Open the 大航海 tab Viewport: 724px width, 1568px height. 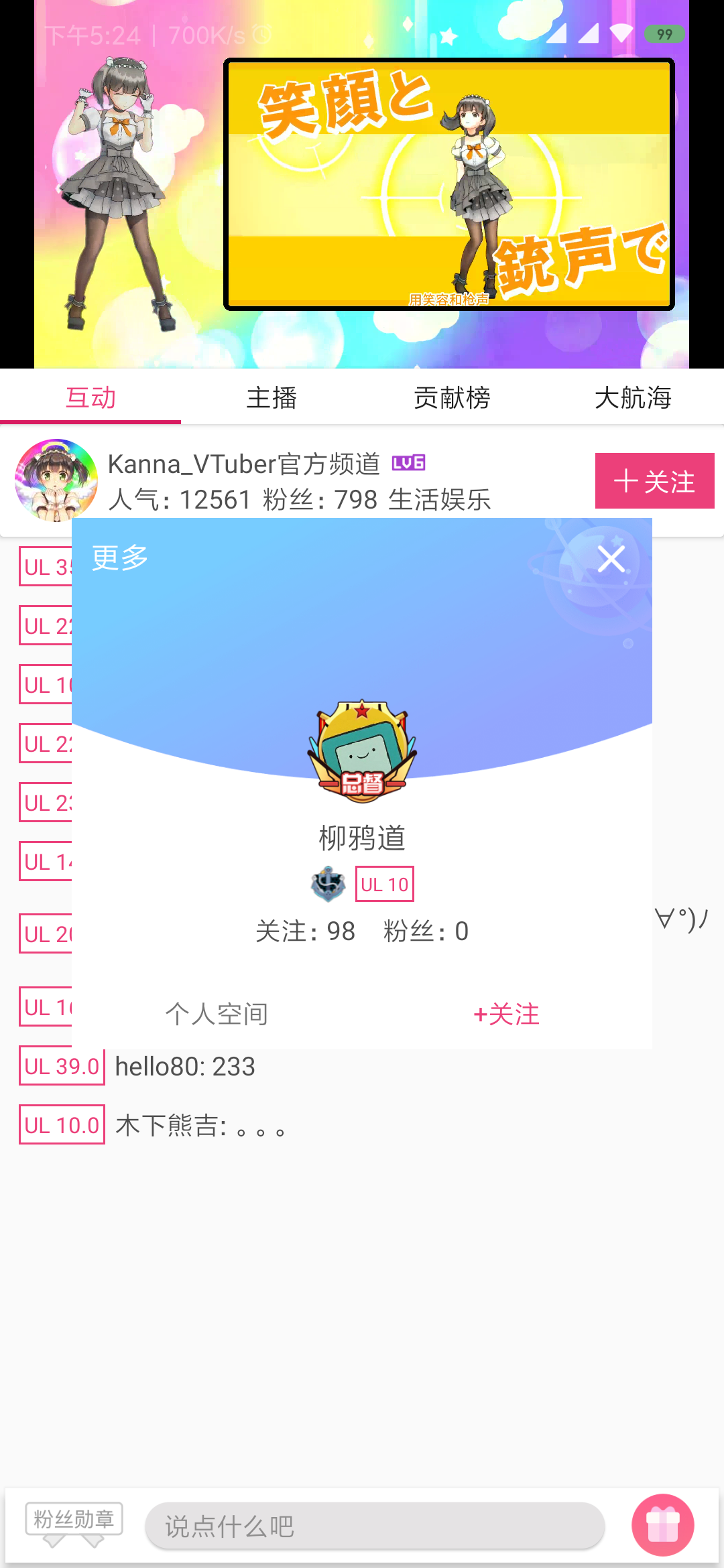(x=633, y=397)
